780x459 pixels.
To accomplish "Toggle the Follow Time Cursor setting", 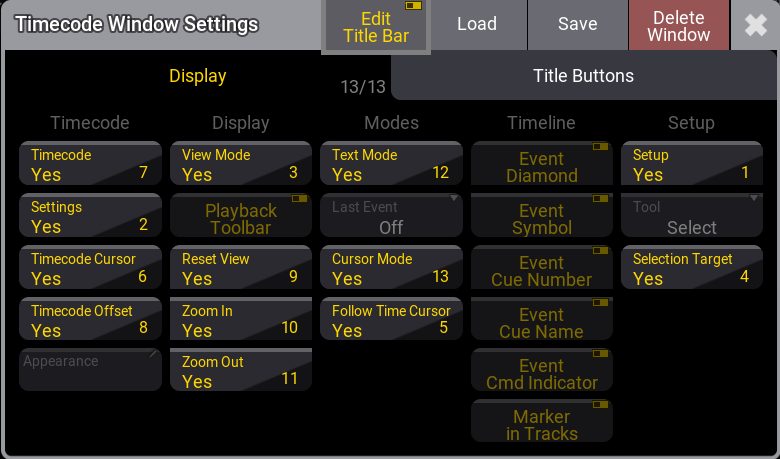I will click(x=391, y=320).
